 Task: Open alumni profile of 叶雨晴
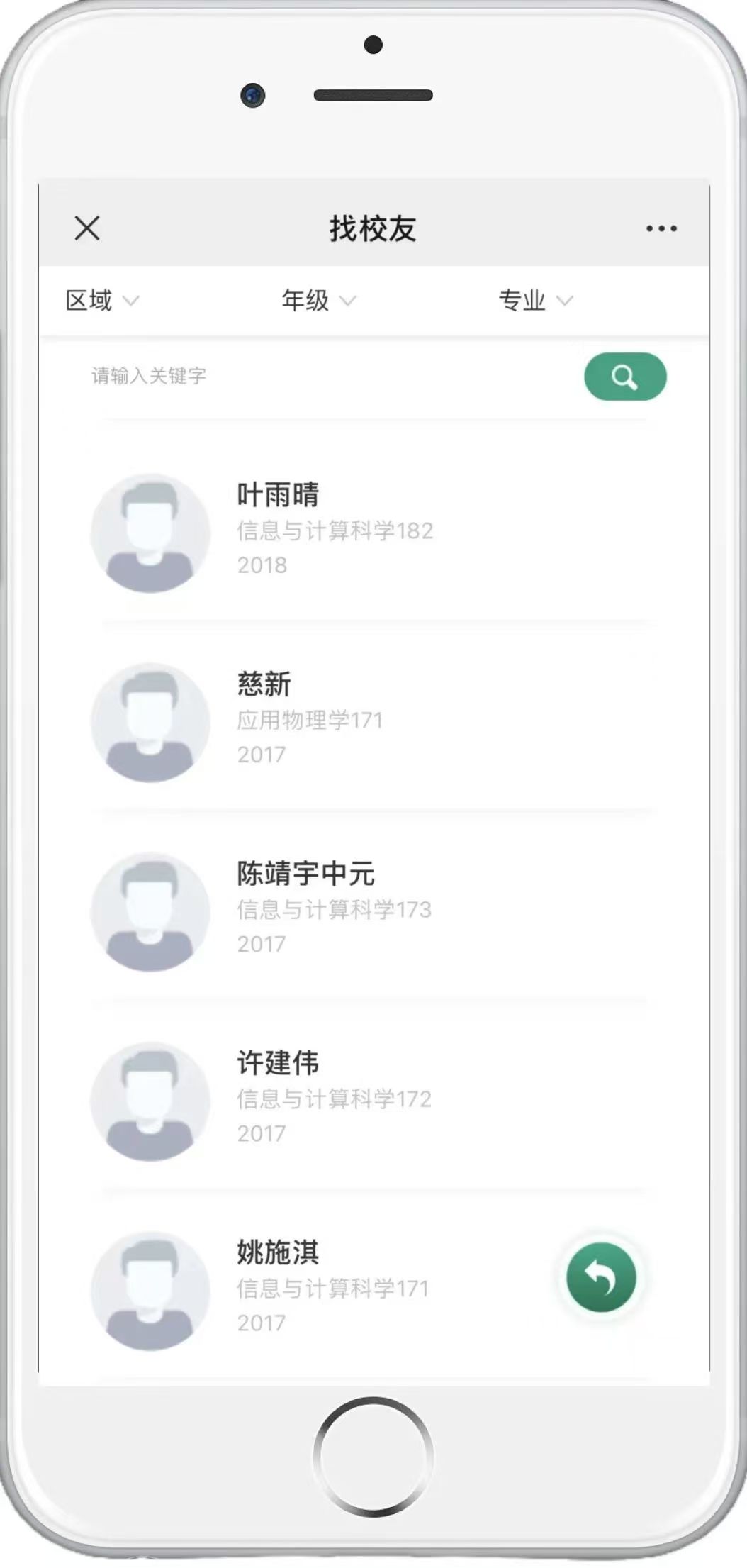(x=333, y=530)
